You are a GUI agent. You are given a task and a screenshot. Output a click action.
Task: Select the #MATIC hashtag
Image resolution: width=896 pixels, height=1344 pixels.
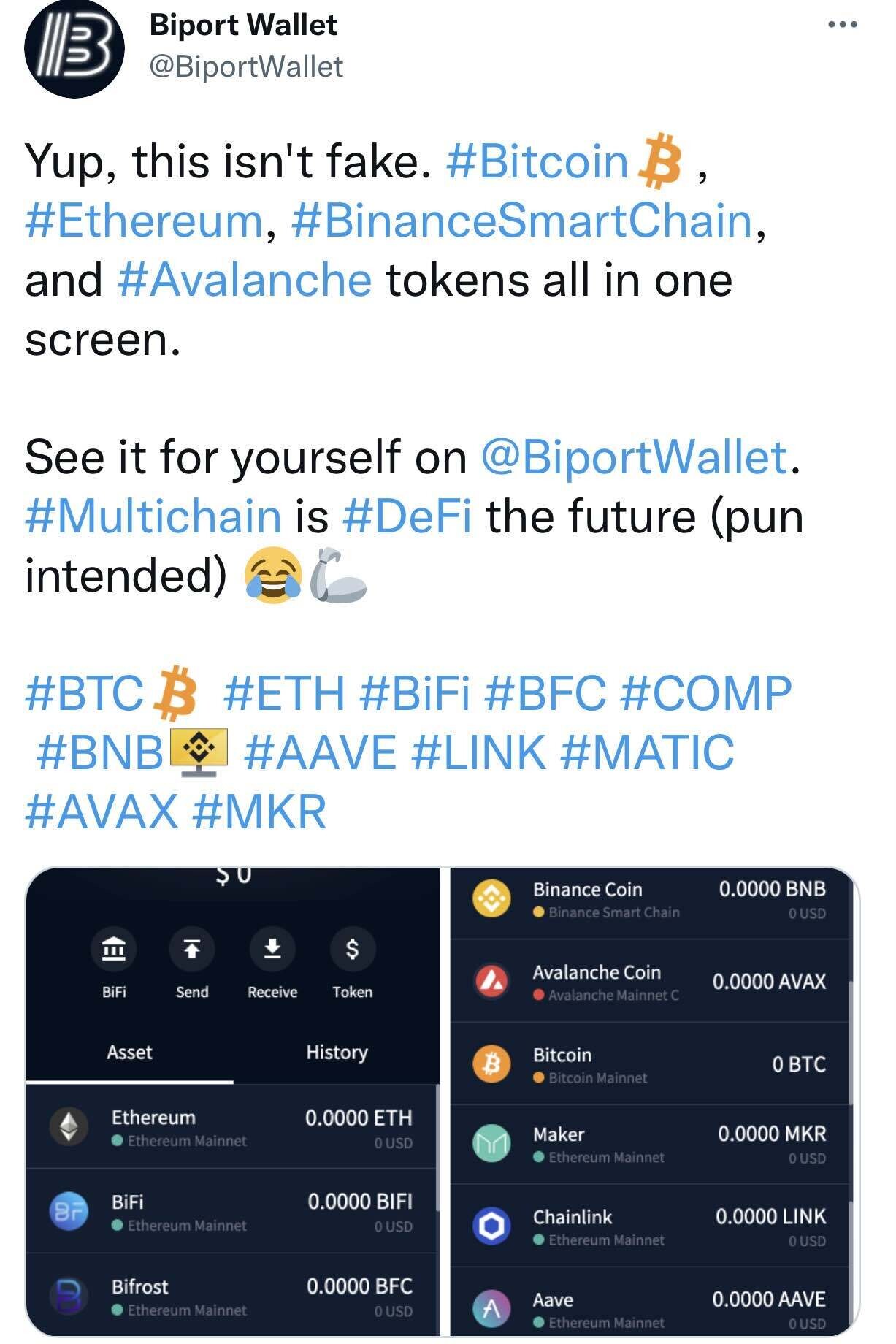pyautogui.click(x=647, y=752)
